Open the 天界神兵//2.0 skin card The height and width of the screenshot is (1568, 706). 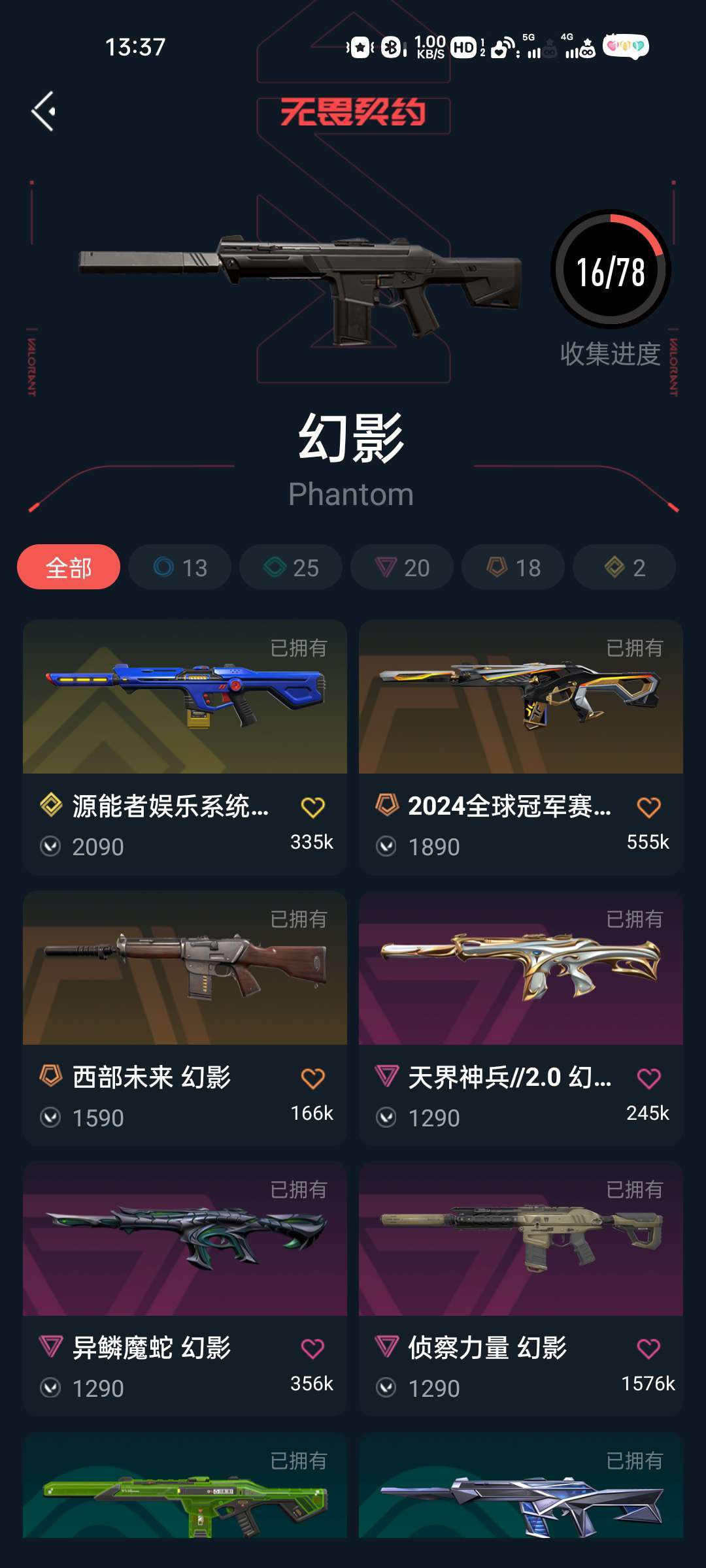(521, 1018)
